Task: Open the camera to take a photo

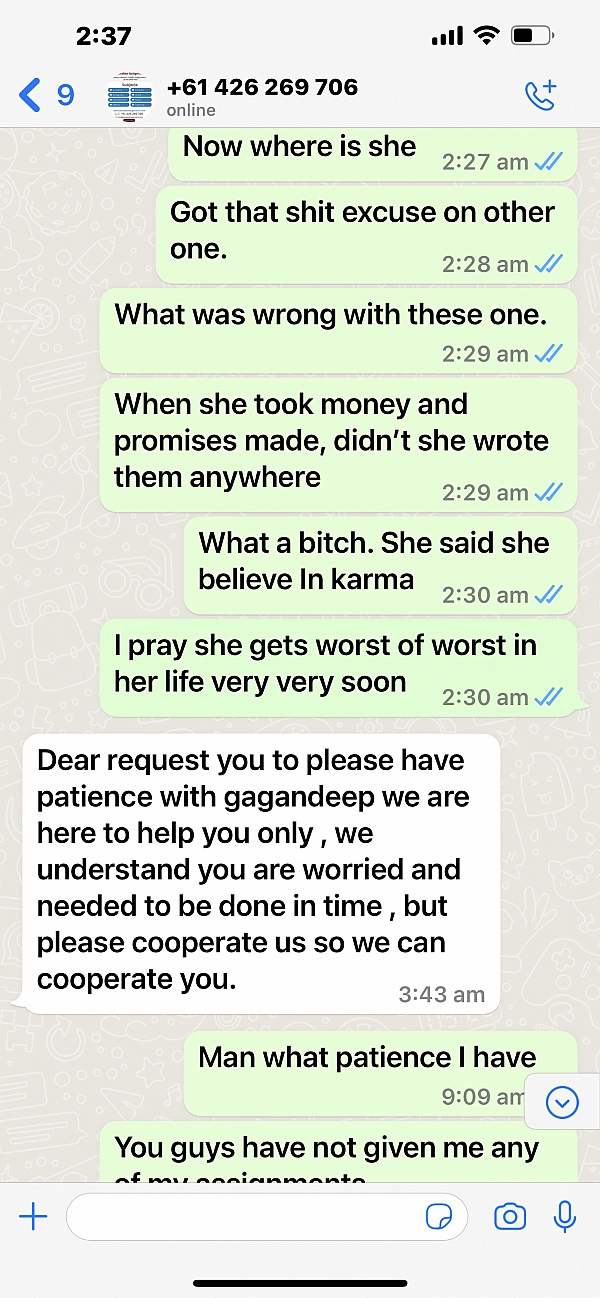Action: pyautogui.click(x=510, y=1216)
